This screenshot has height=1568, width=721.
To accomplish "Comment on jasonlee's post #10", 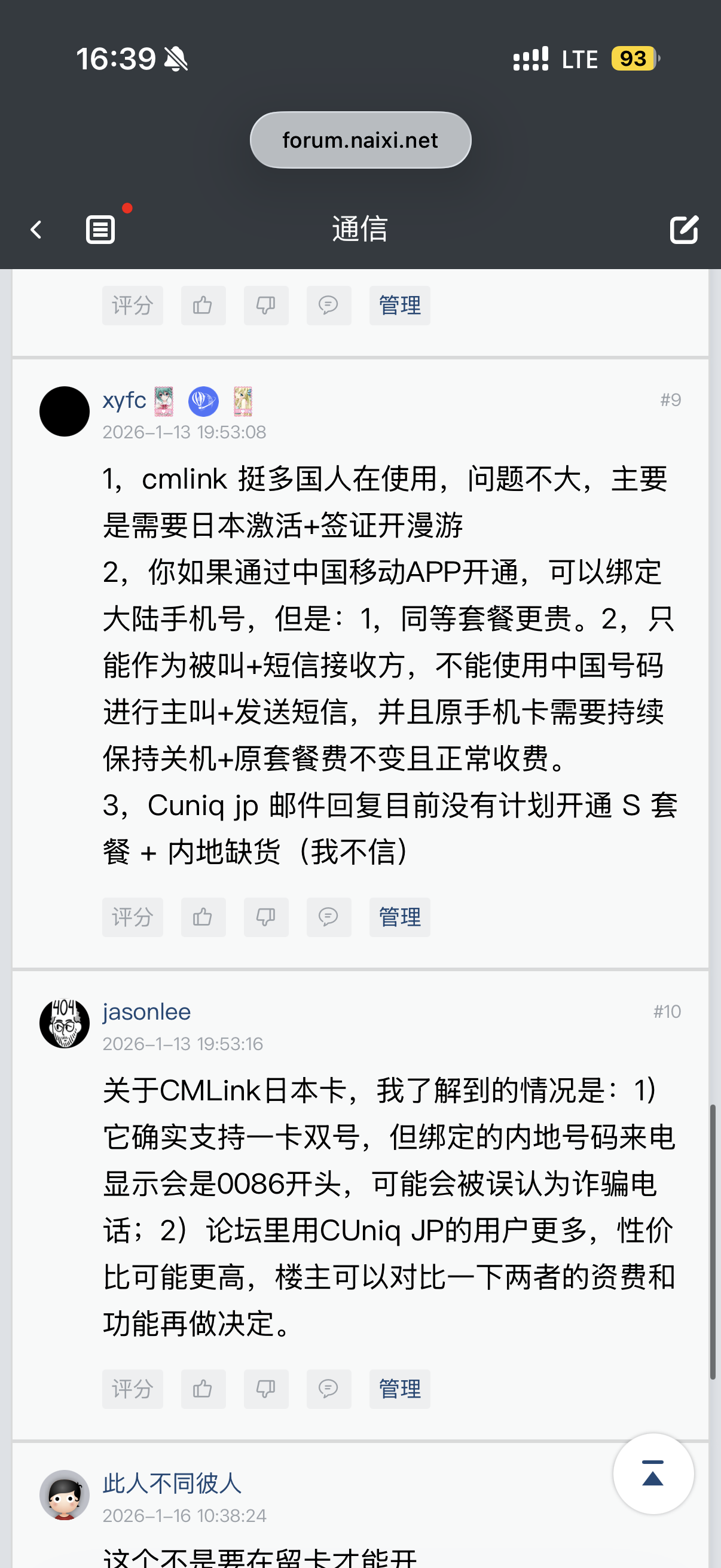I will [329, 1389].
